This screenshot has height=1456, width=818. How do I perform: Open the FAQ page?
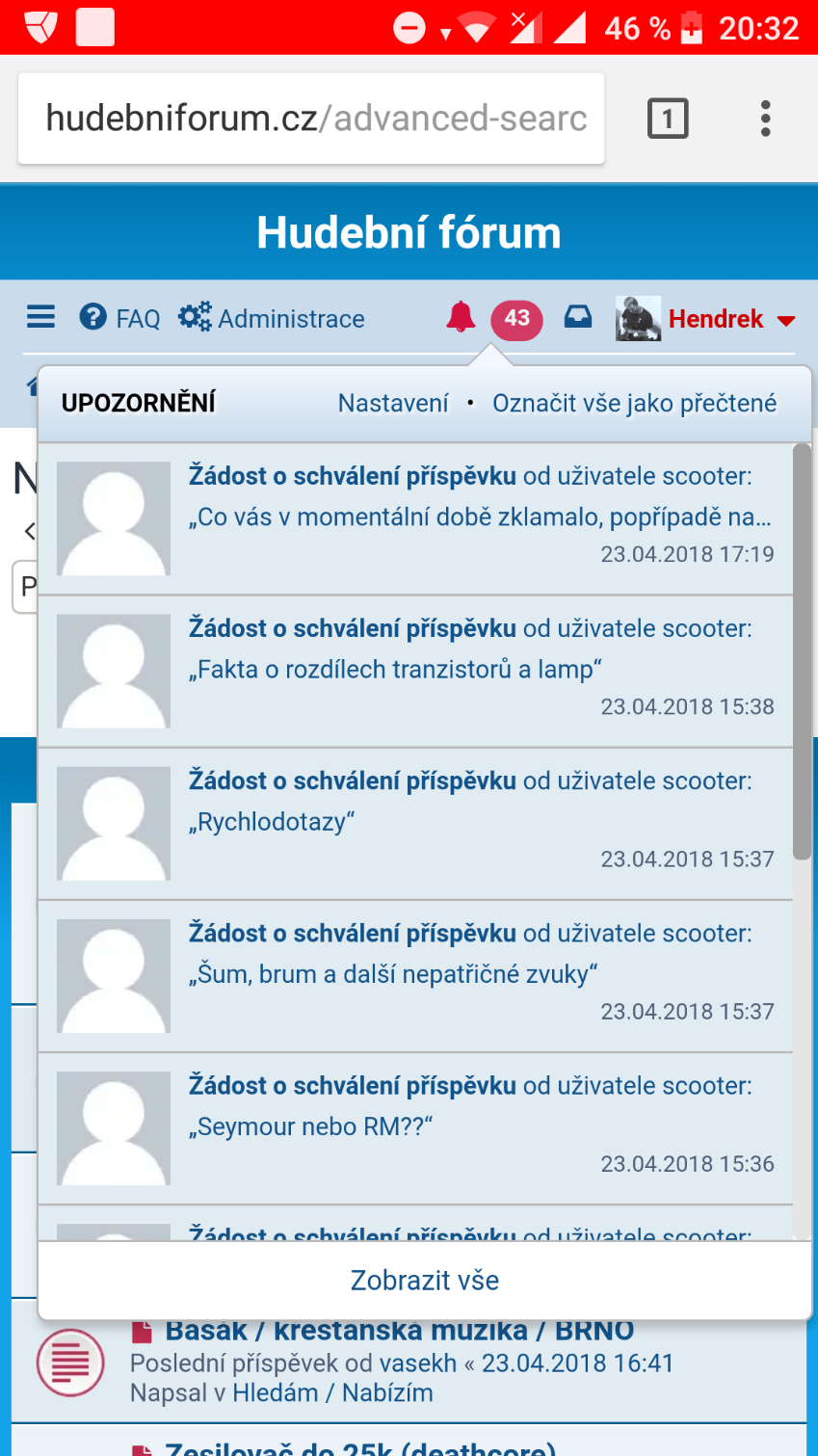tap(119, 318)
